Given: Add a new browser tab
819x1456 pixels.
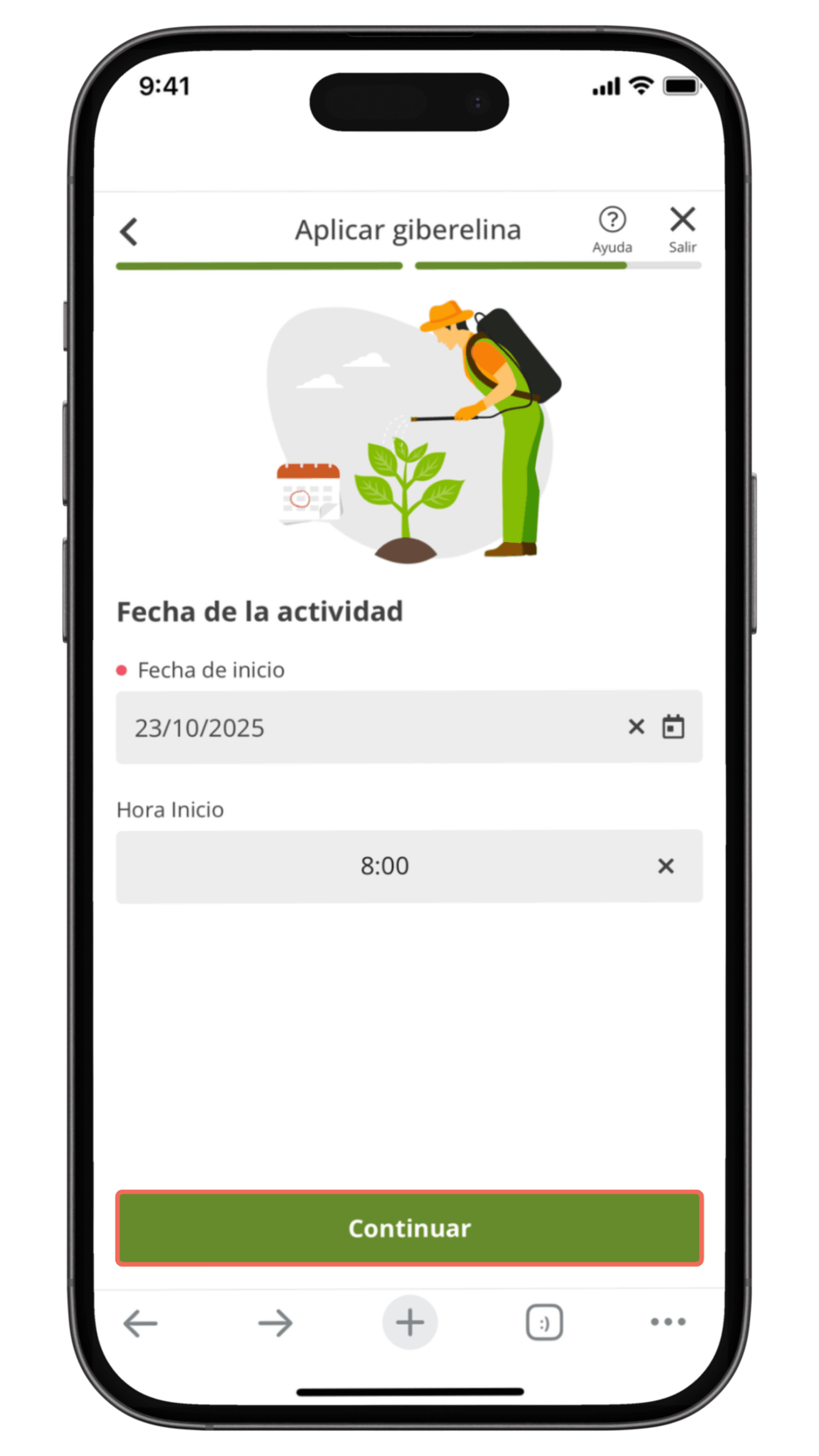Looking at the screenshot, I should (409, 1322).
